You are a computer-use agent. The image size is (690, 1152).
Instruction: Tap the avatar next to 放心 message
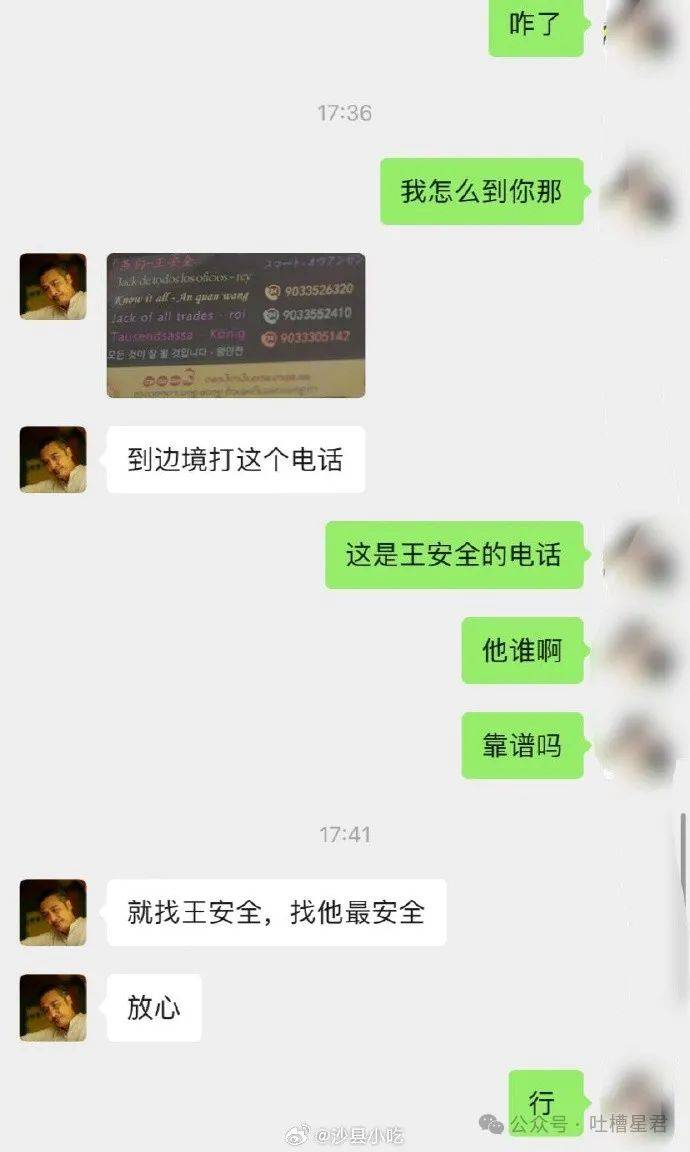pos(53,1007)
